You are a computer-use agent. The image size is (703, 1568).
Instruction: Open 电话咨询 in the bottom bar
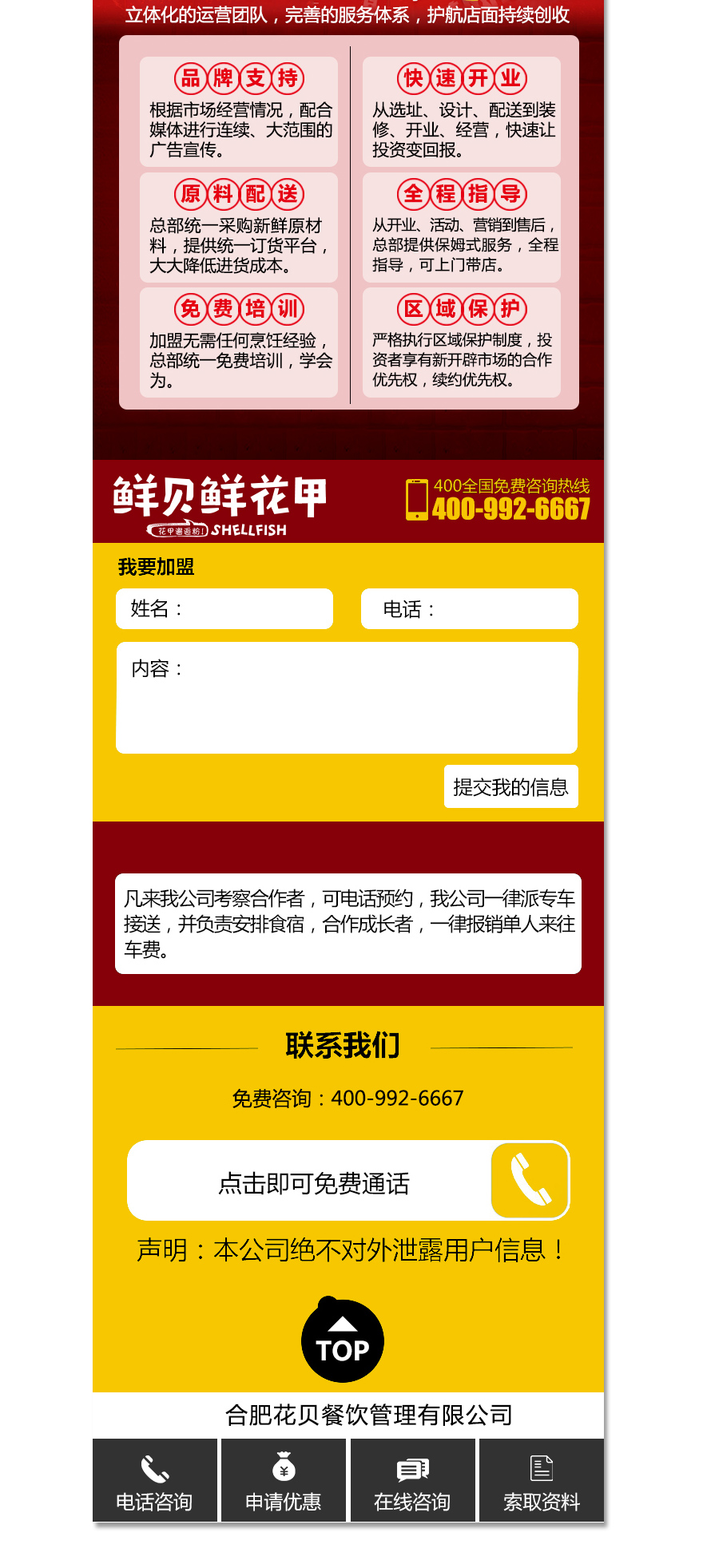coord(155,1481)
